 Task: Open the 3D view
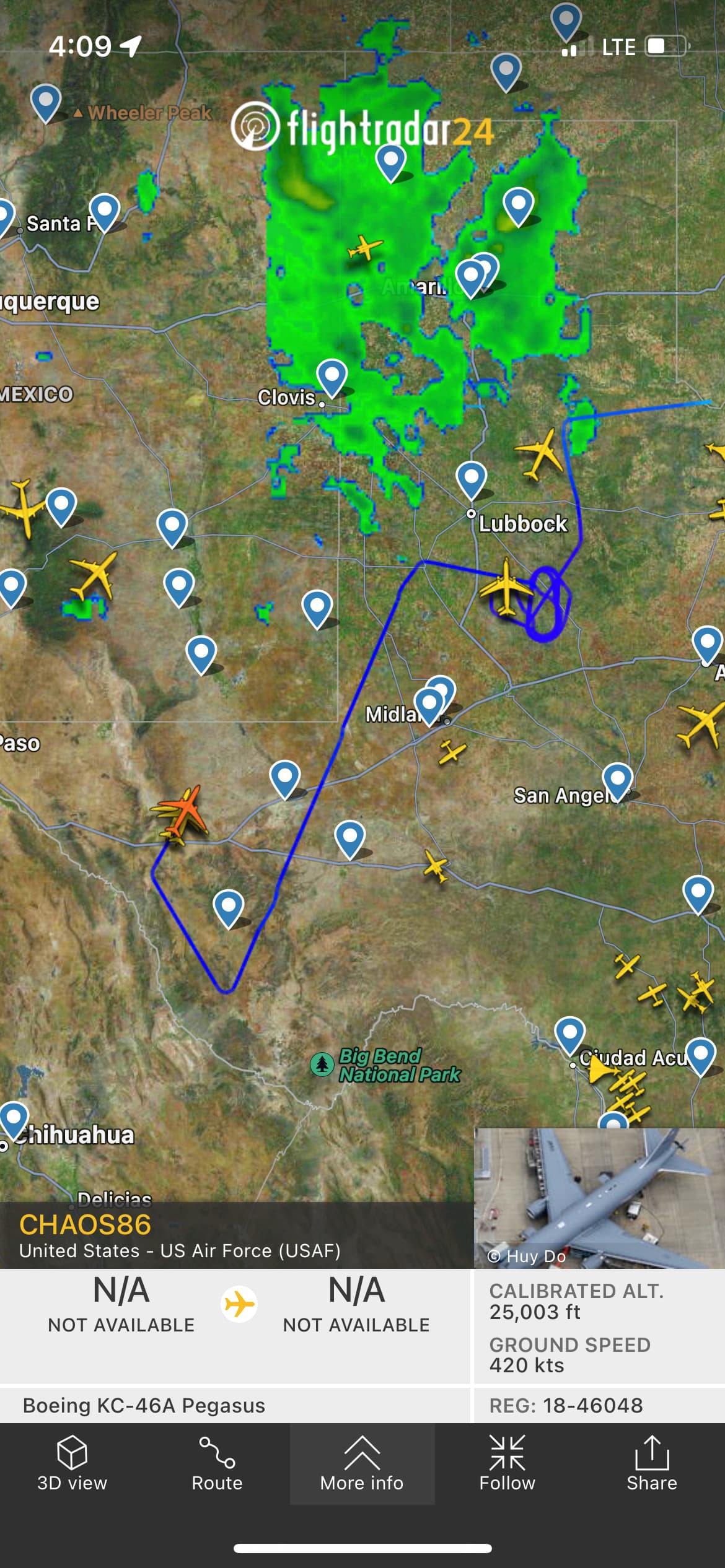tap(72, 1464)
